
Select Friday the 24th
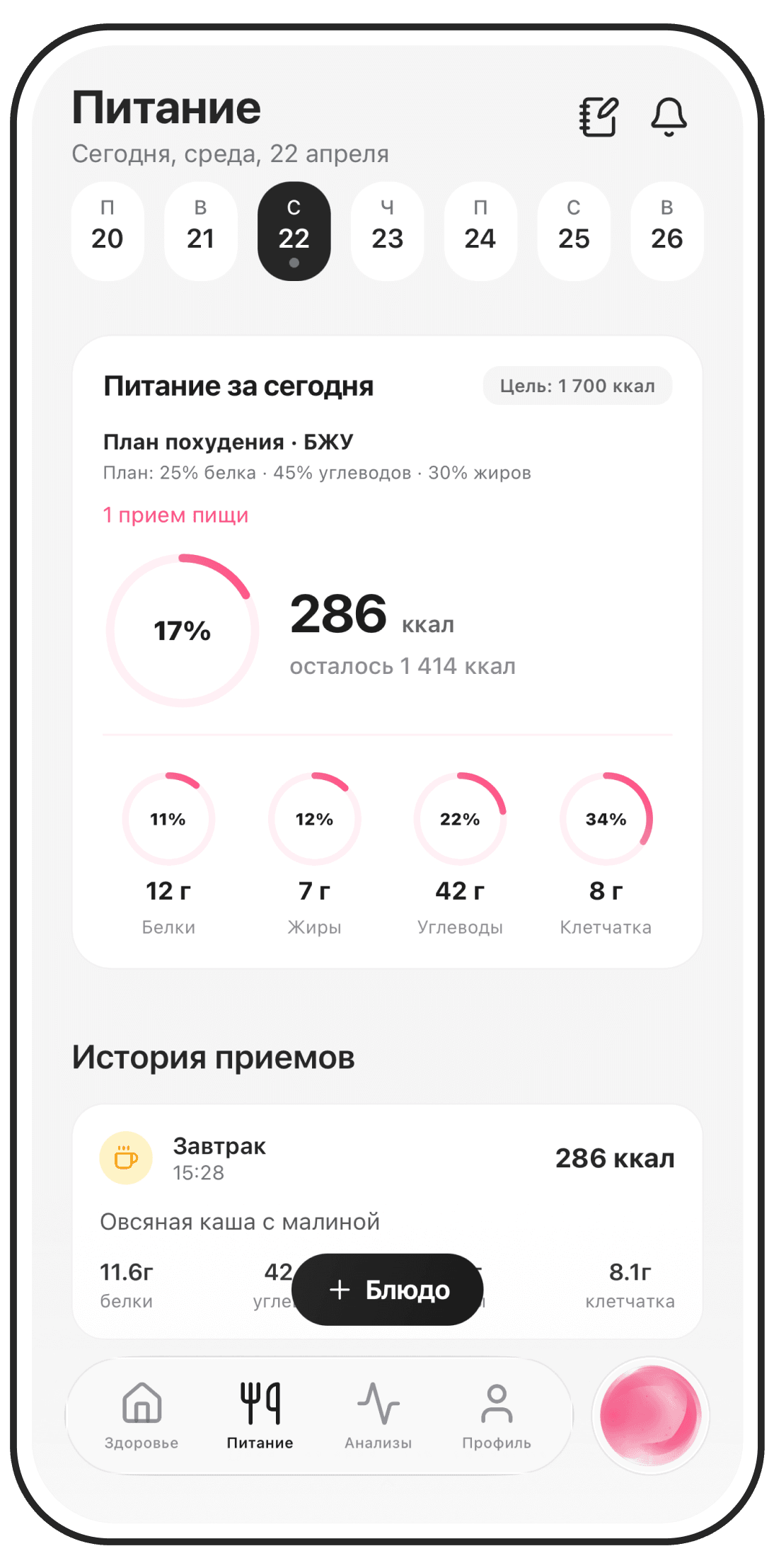480,231
